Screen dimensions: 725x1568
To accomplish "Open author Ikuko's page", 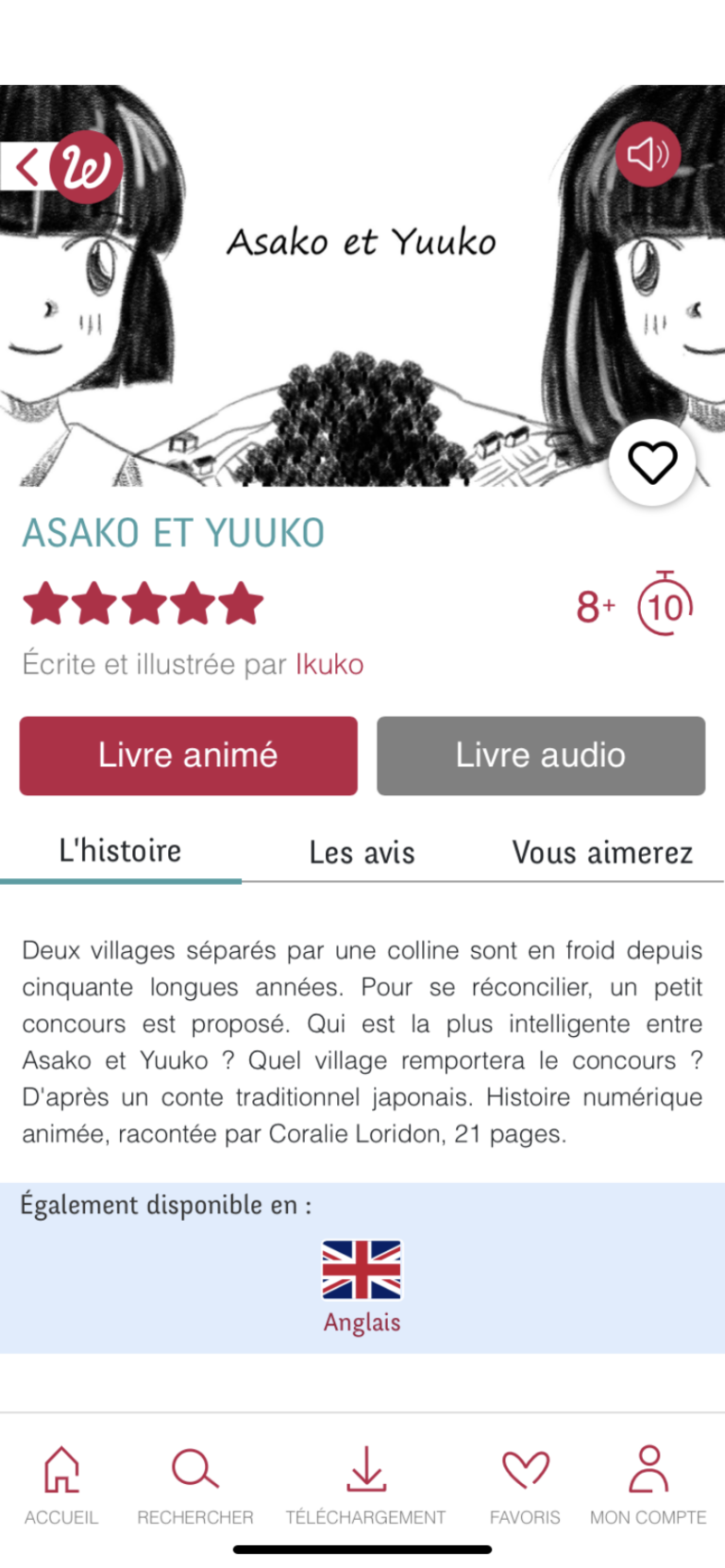I will pos(329,664).
